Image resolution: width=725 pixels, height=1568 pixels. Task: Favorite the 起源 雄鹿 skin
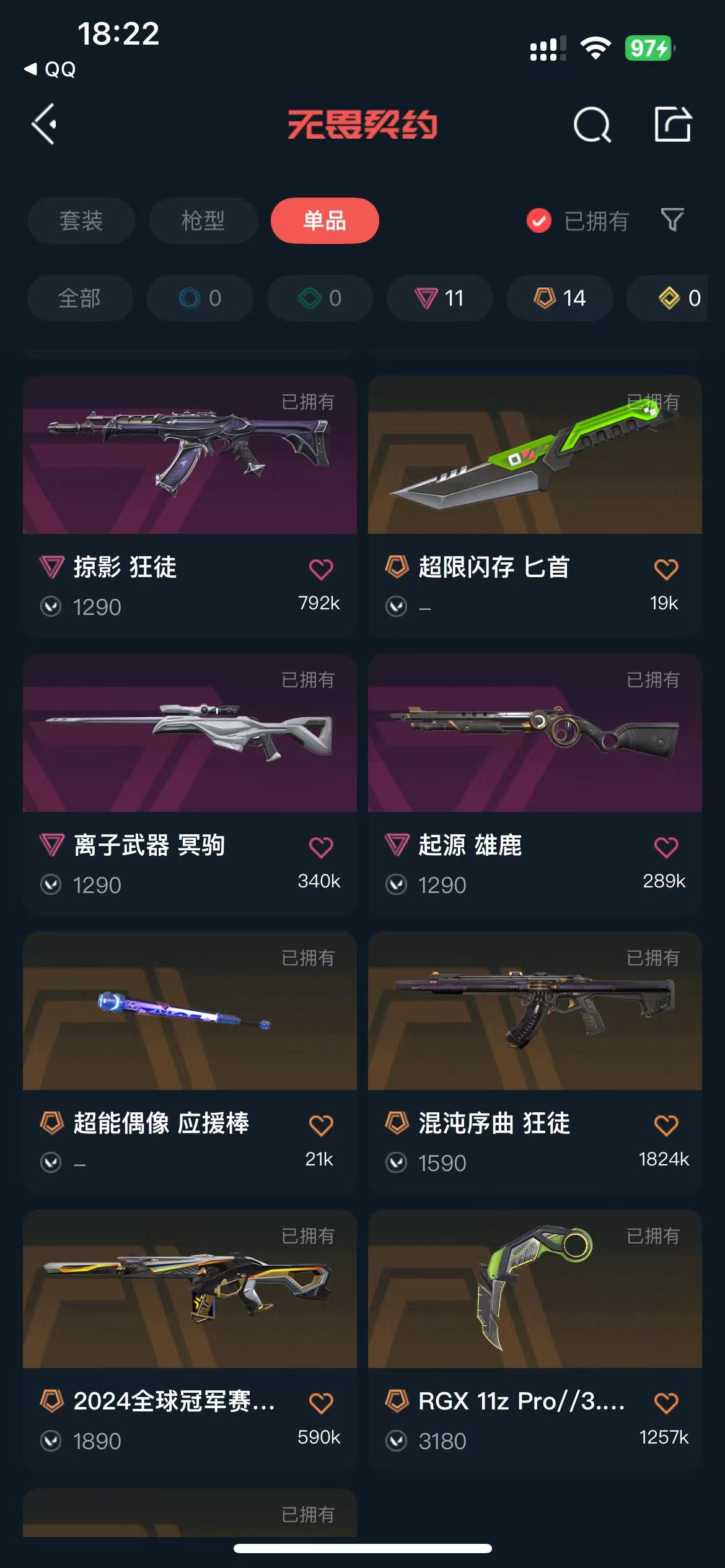[666, 847]
